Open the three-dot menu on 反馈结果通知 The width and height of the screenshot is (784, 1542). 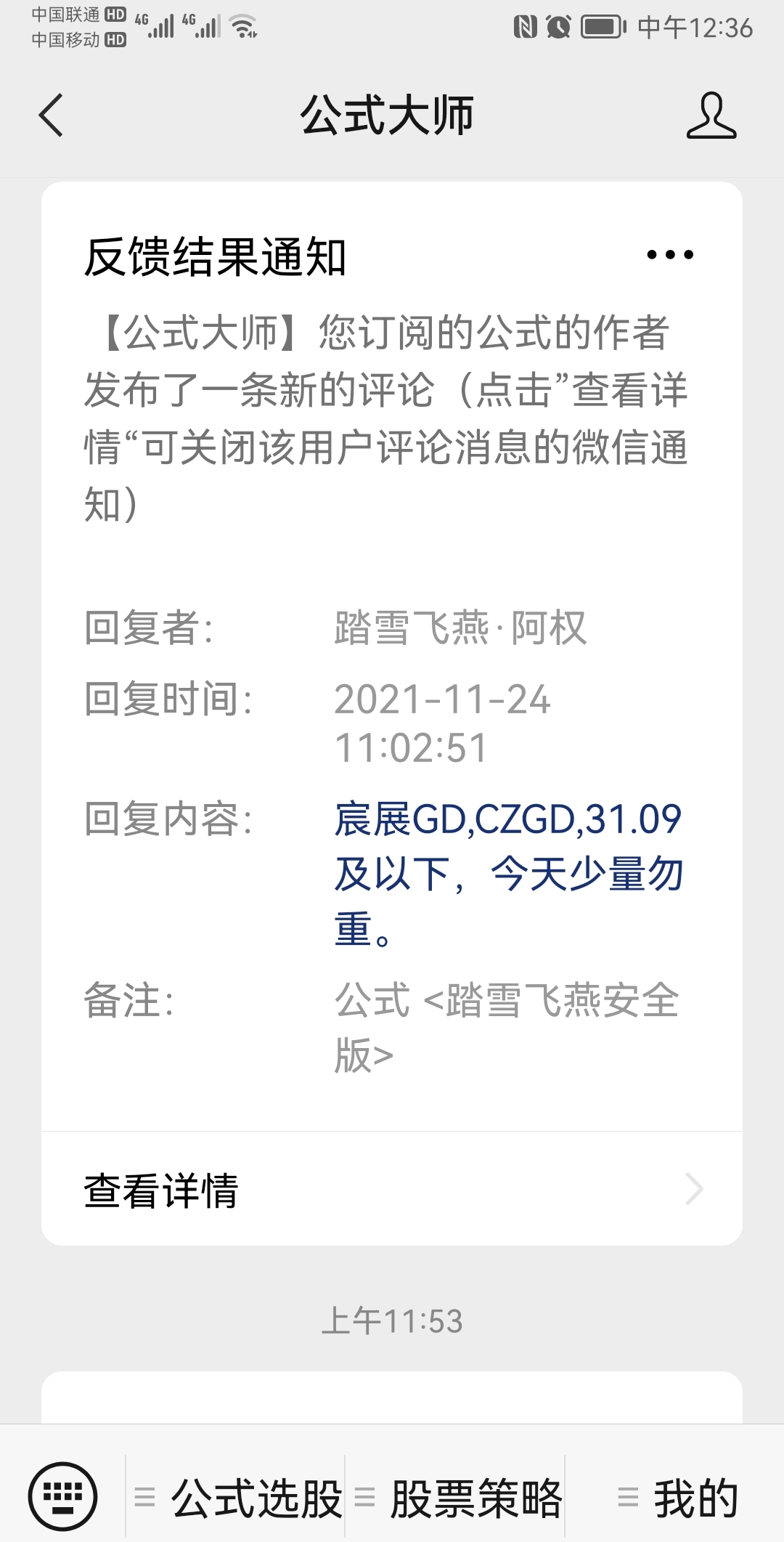[669, 255]
